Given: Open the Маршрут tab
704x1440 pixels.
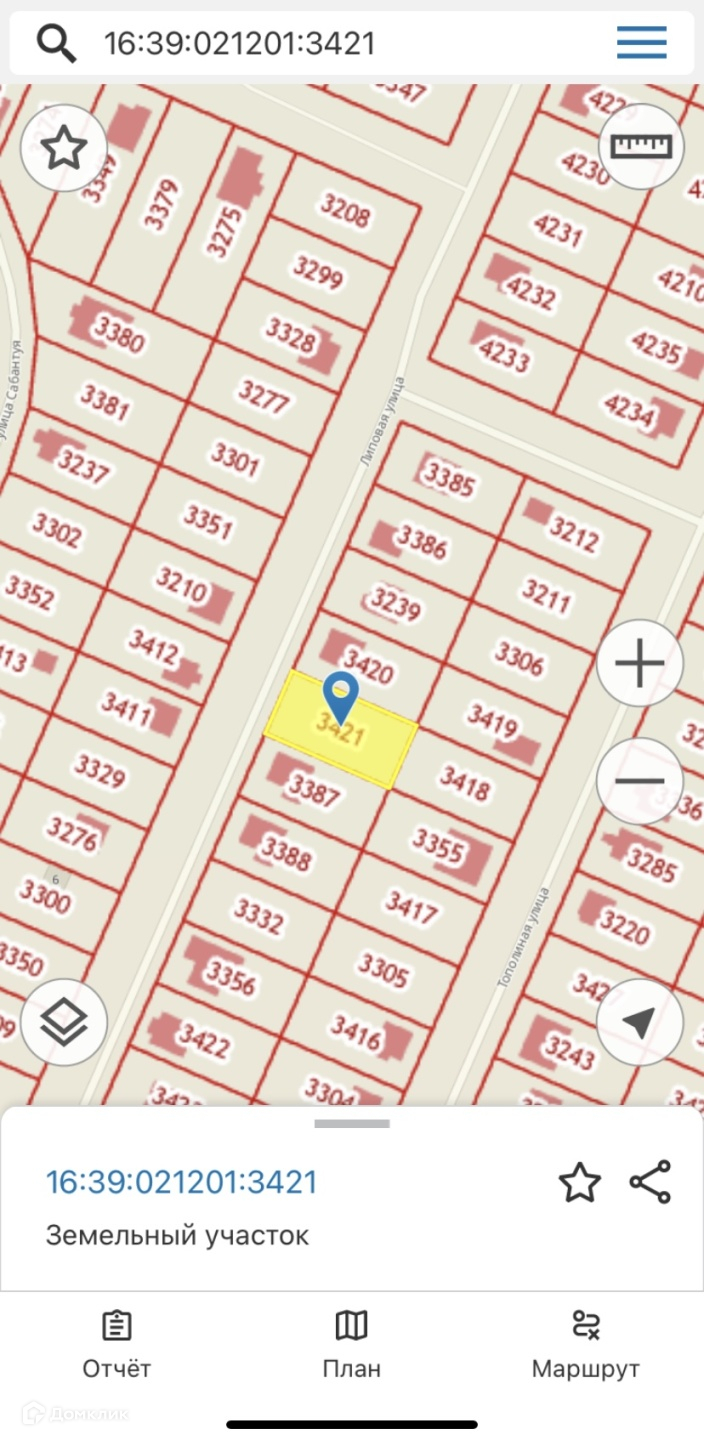Looking at the screenshot, I should pos(586,1345).
